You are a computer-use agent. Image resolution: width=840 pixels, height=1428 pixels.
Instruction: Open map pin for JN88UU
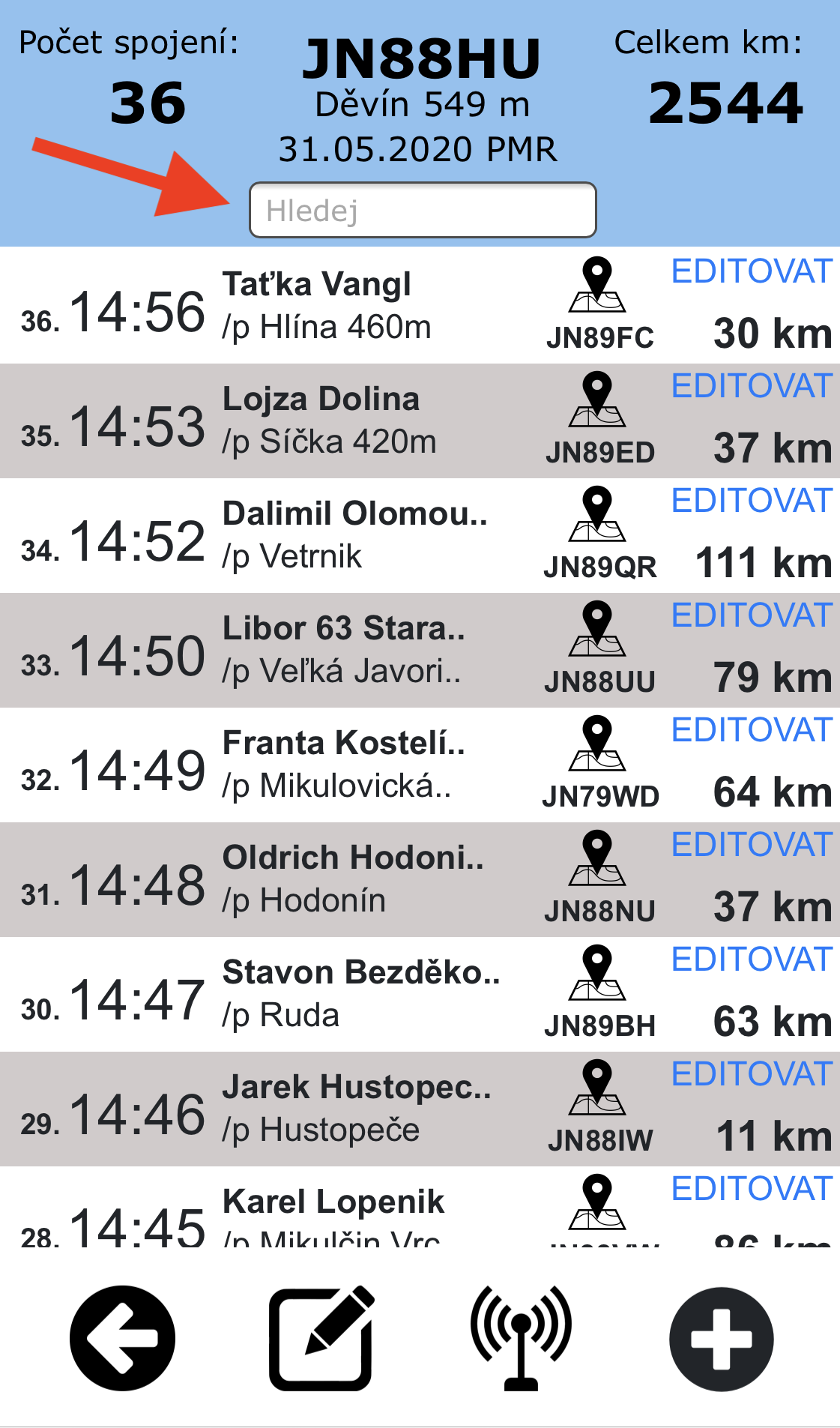[597, 628]
